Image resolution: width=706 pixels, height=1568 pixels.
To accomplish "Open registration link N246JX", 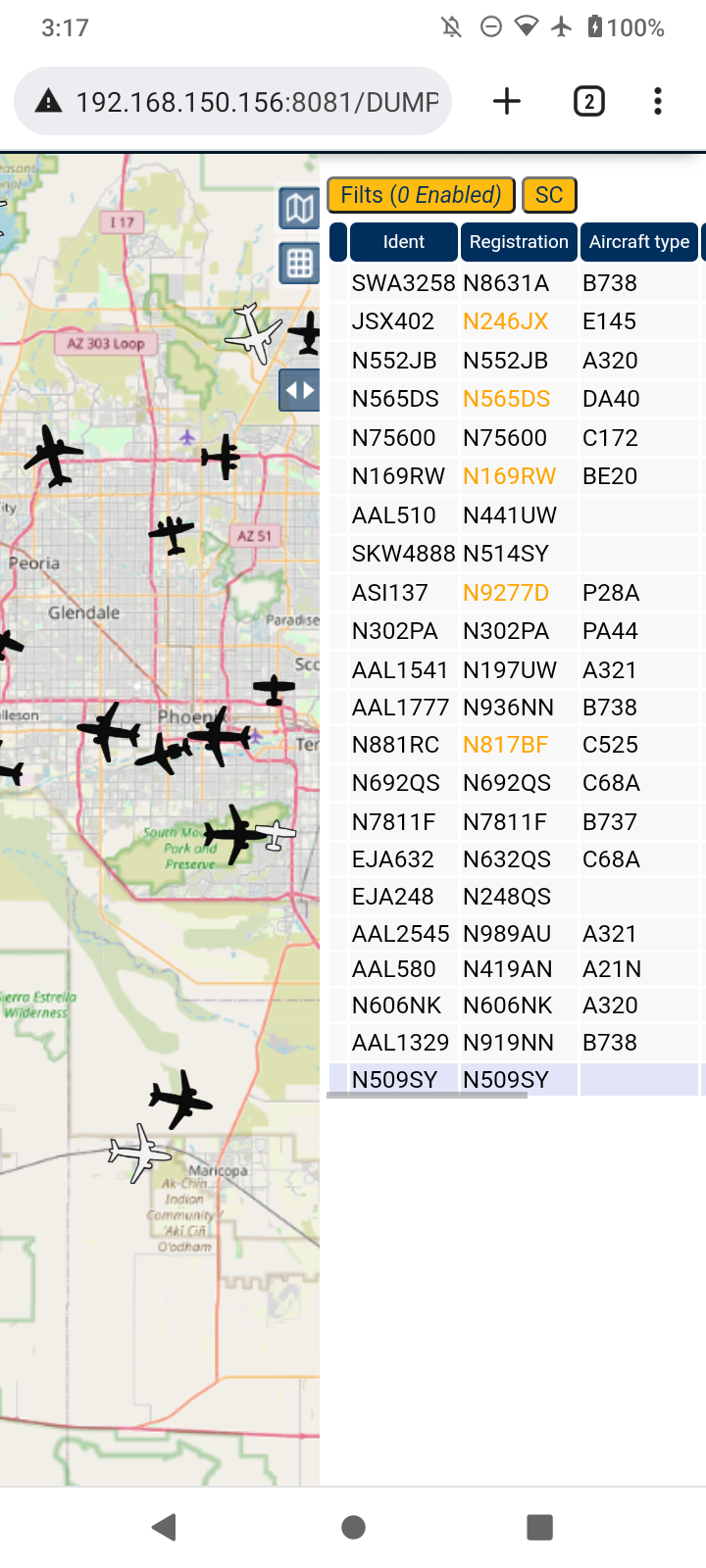I will [506, 321].
